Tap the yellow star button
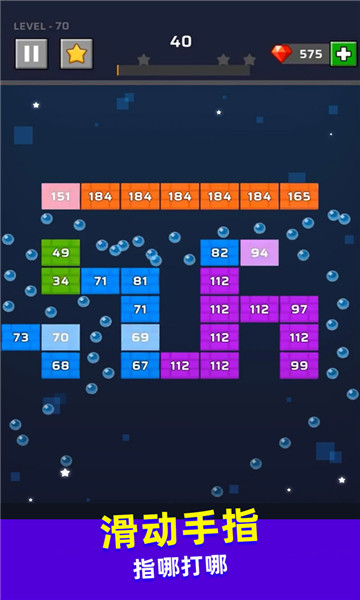 [x=77, y=54]
